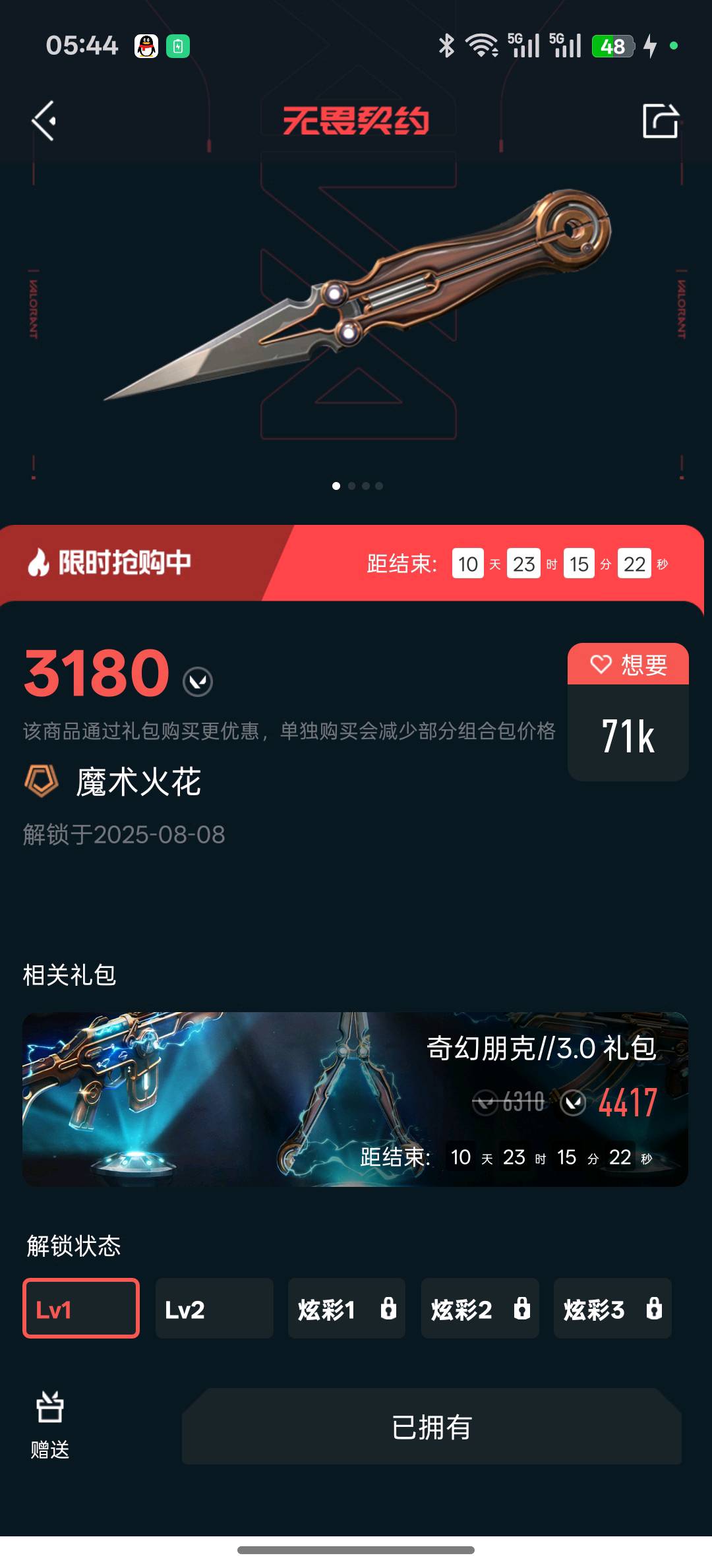
Task: Select the Lv1 unlock level
Action: pyautogui.click(x=81, y=1308)
